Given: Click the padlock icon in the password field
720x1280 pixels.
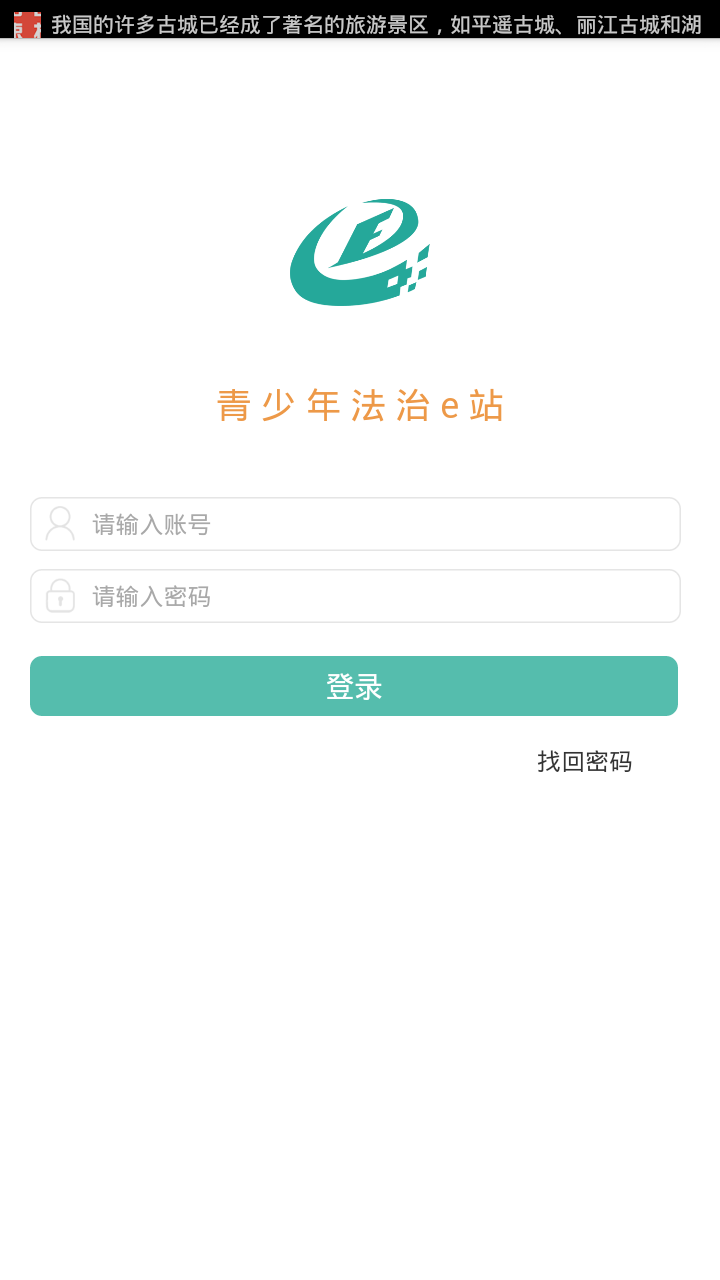Looking at the screenshot, I should [60, 596].
